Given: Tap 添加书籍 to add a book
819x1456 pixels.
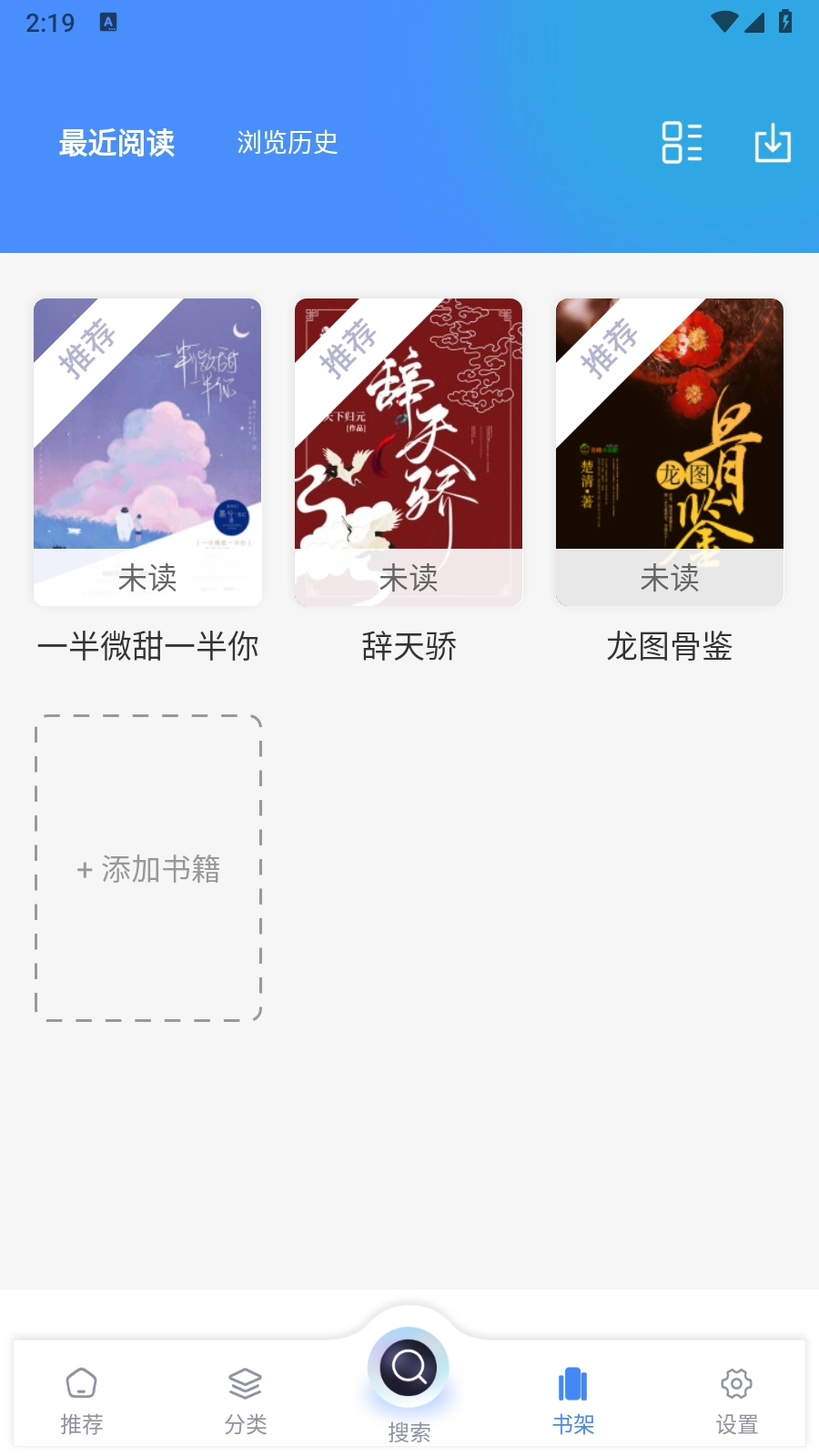Looking at the screenshot, I should 148,868.
